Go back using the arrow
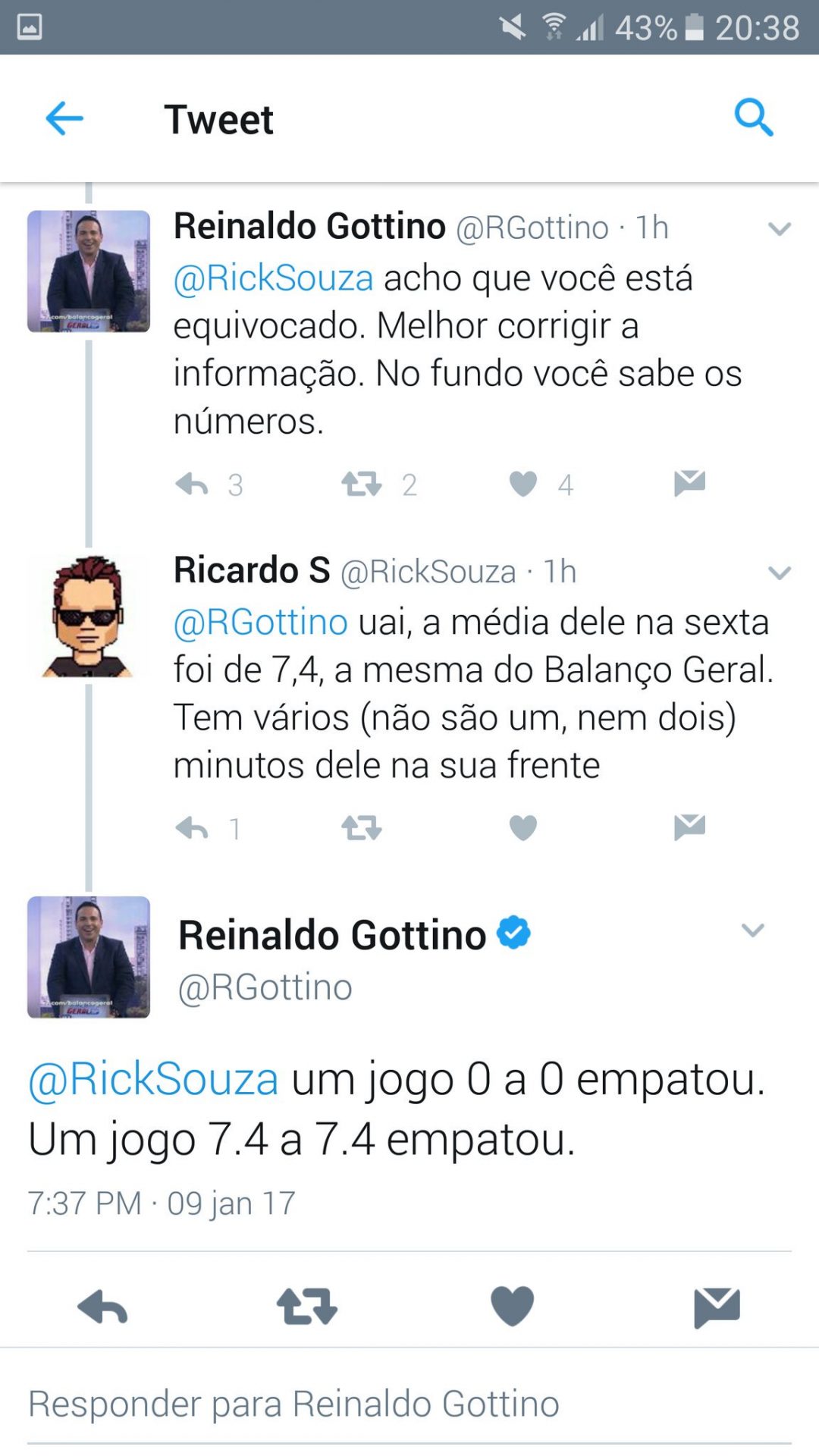The image size is (819, 1456). click(64, 118)
